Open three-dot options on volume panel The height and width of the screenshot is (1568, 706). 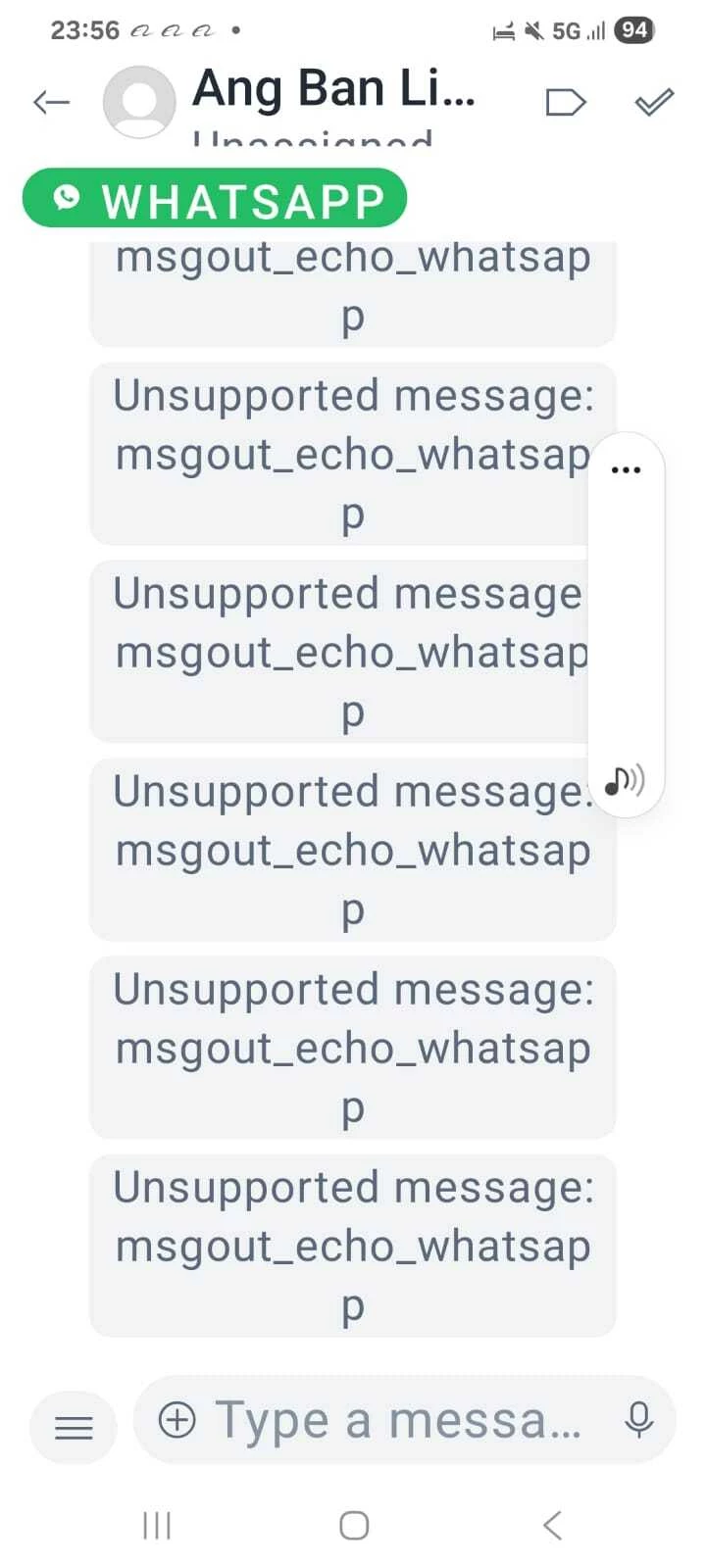tap(626, 469)
